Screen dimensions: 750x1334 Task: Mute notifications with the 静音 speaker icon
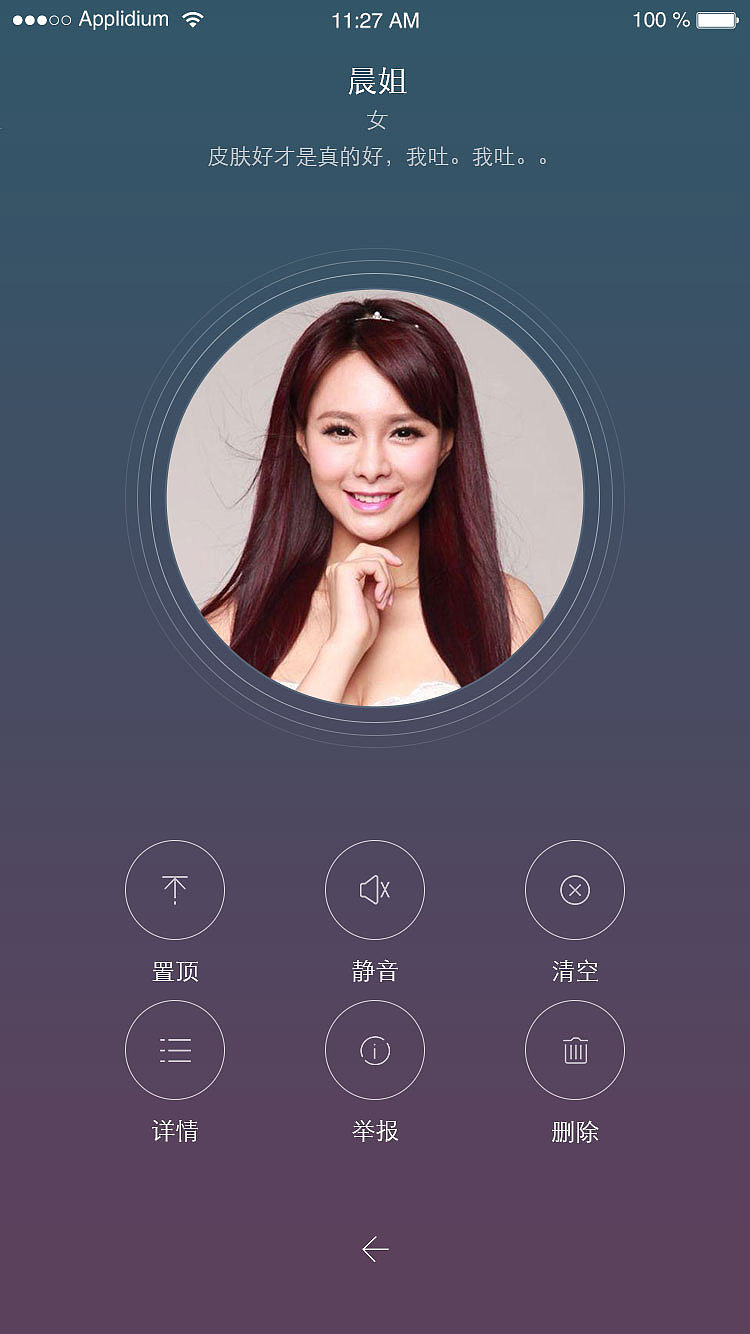click(x=375, y=890)
